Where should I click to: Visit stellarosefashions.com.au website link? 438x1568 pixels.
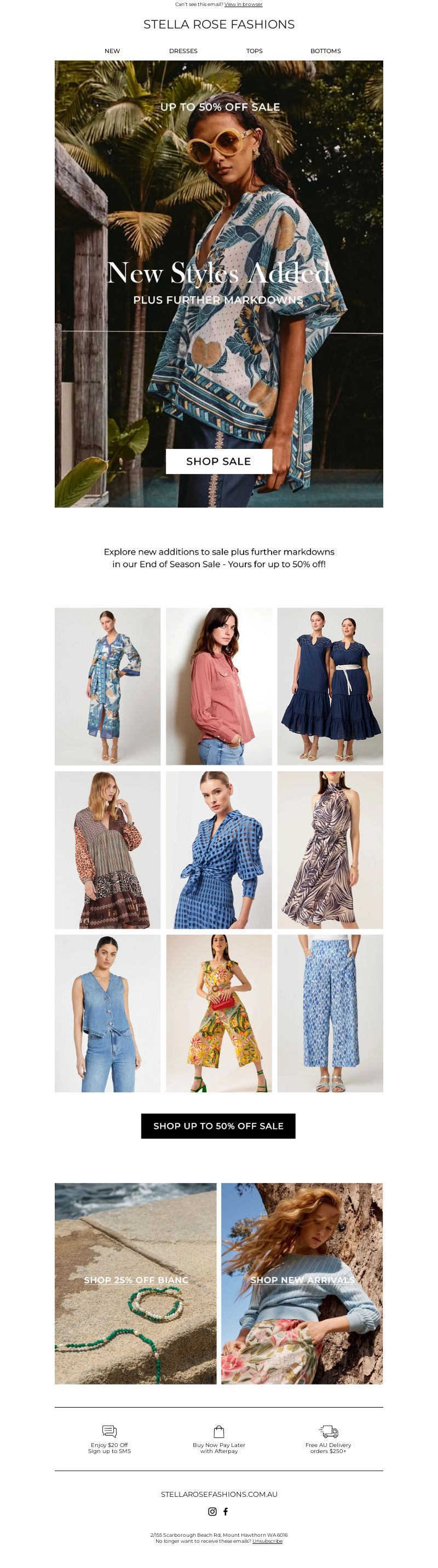[219, 1494]
